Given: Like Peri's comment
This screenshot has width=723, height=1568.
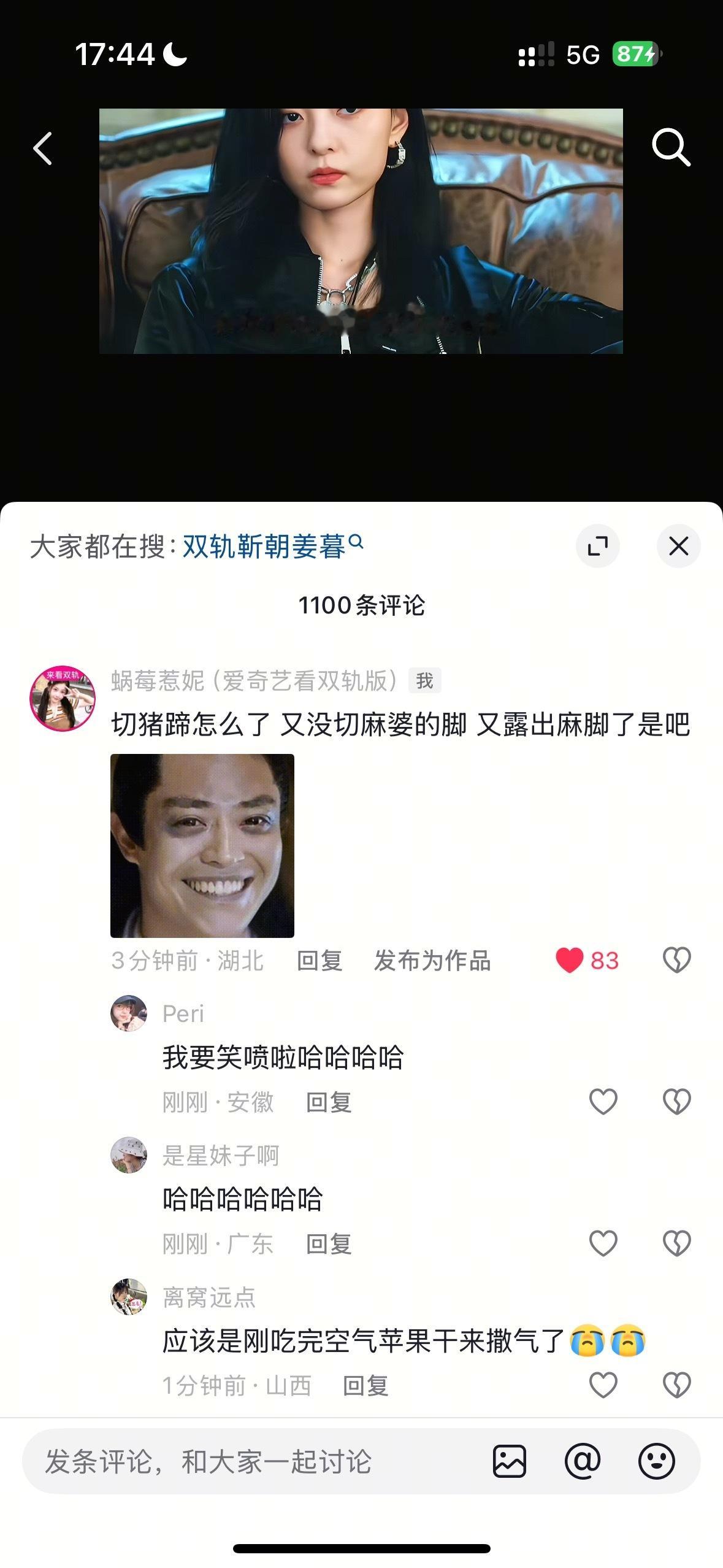Looking at the screenshot, I should coord(603,1101).
